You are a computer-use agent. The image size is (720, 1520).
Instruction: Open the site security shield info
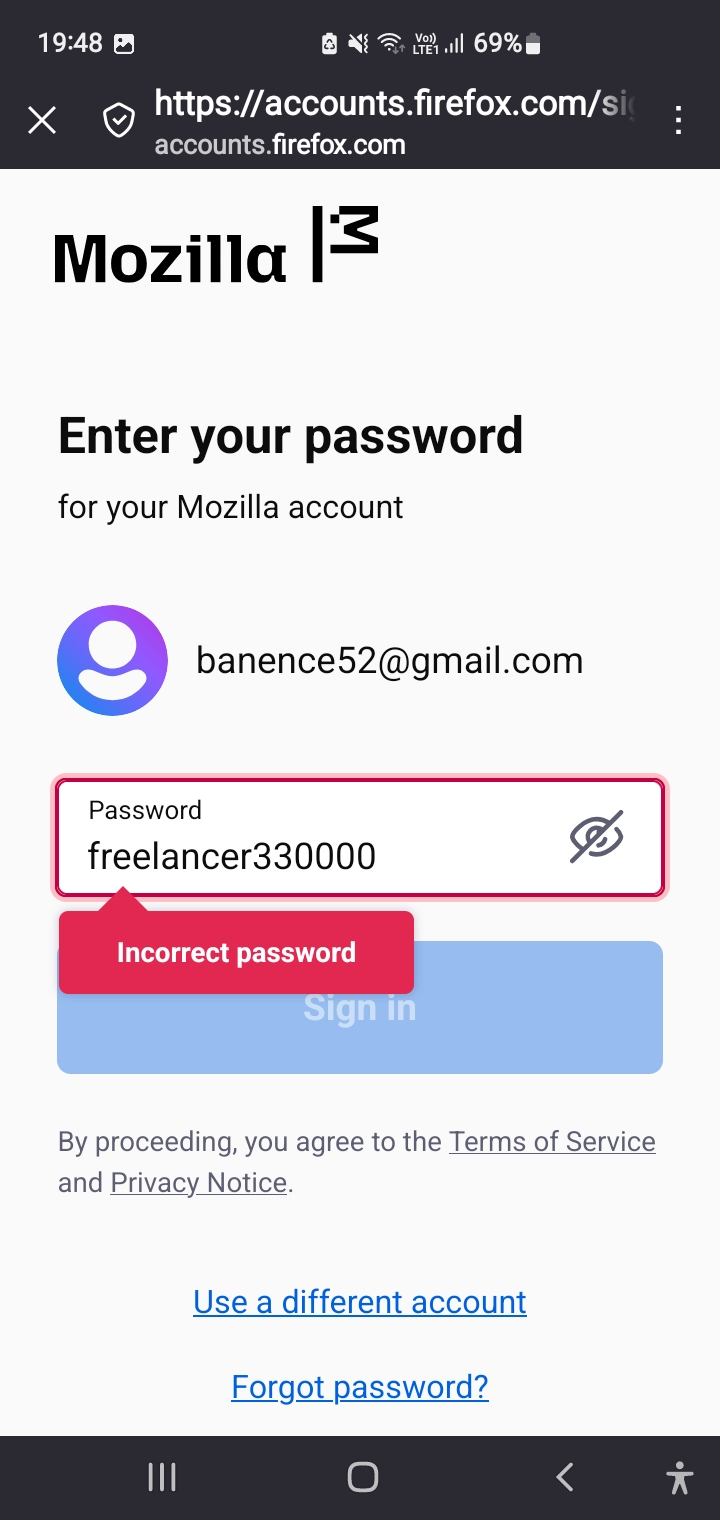[119, 121]
